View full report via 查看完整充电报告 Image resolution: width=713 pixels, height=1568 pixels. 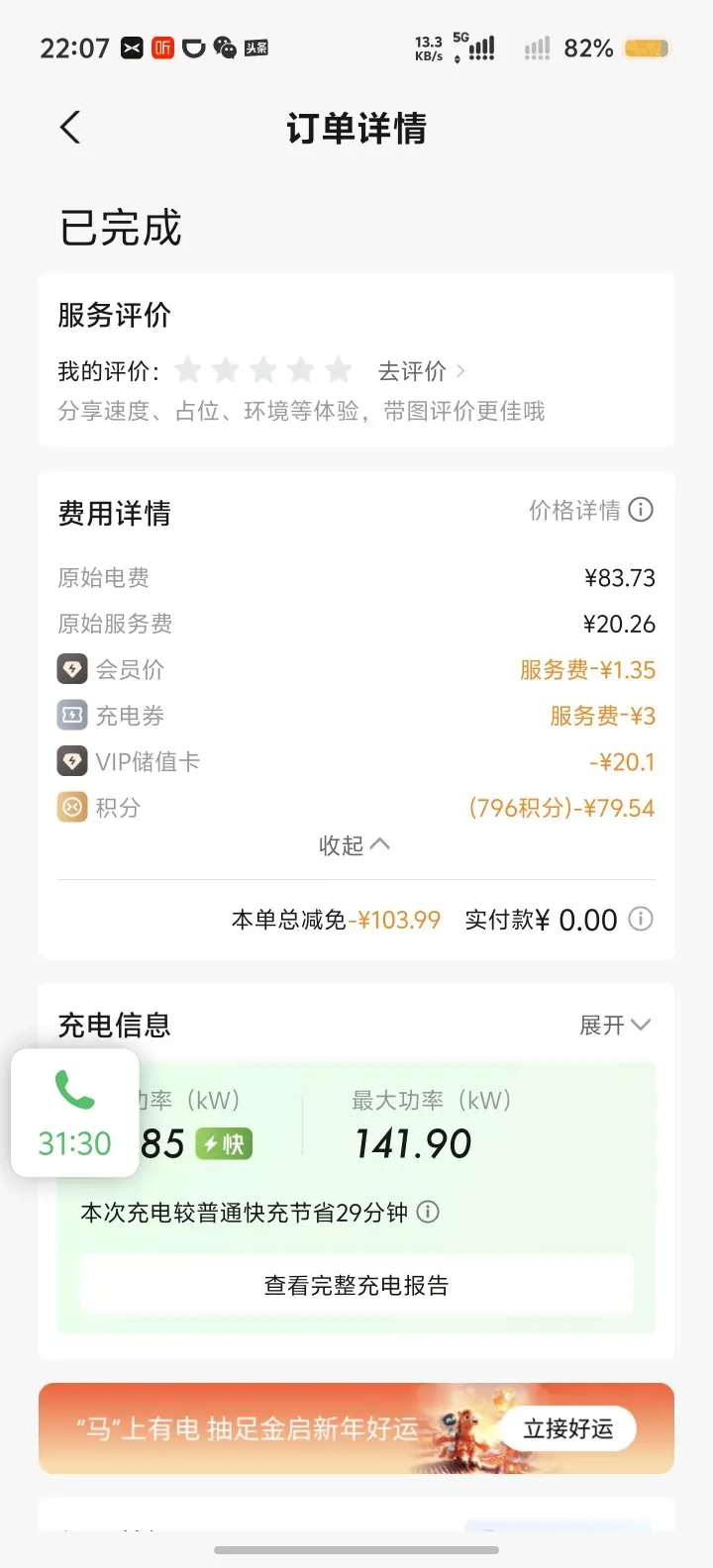coord(356,1285)
